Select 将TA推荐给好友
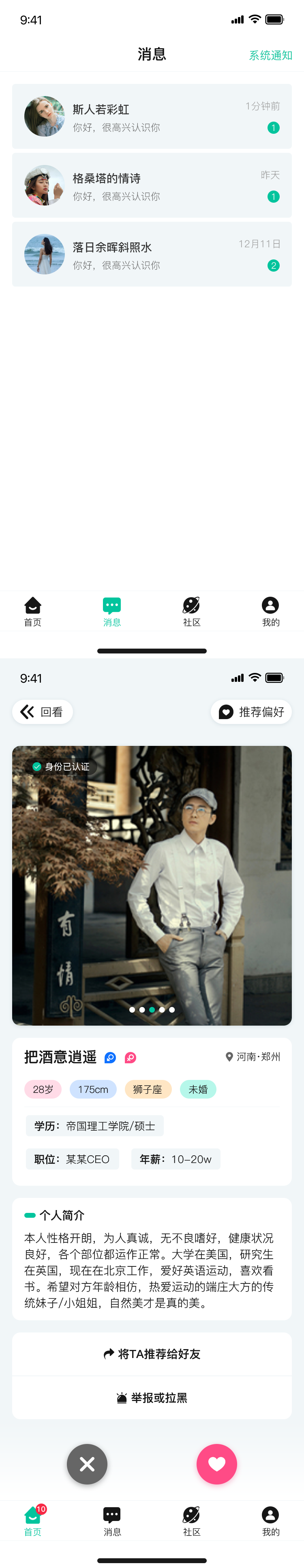This screenshot has height=1568, width=304. click(152, 1353)
